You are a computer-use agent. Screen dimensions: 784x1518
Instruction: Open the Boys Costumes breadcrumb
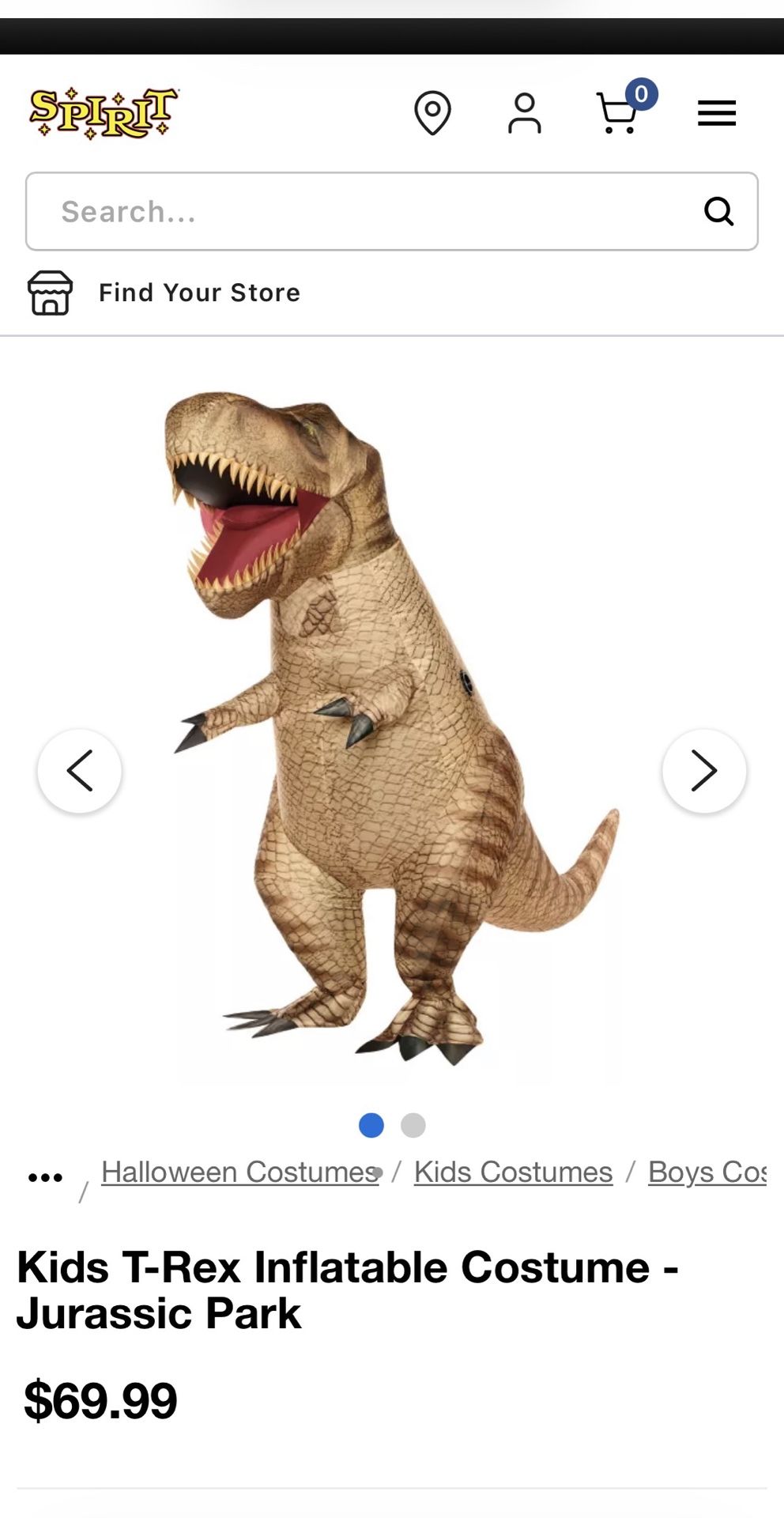[x=707, y=1172]
